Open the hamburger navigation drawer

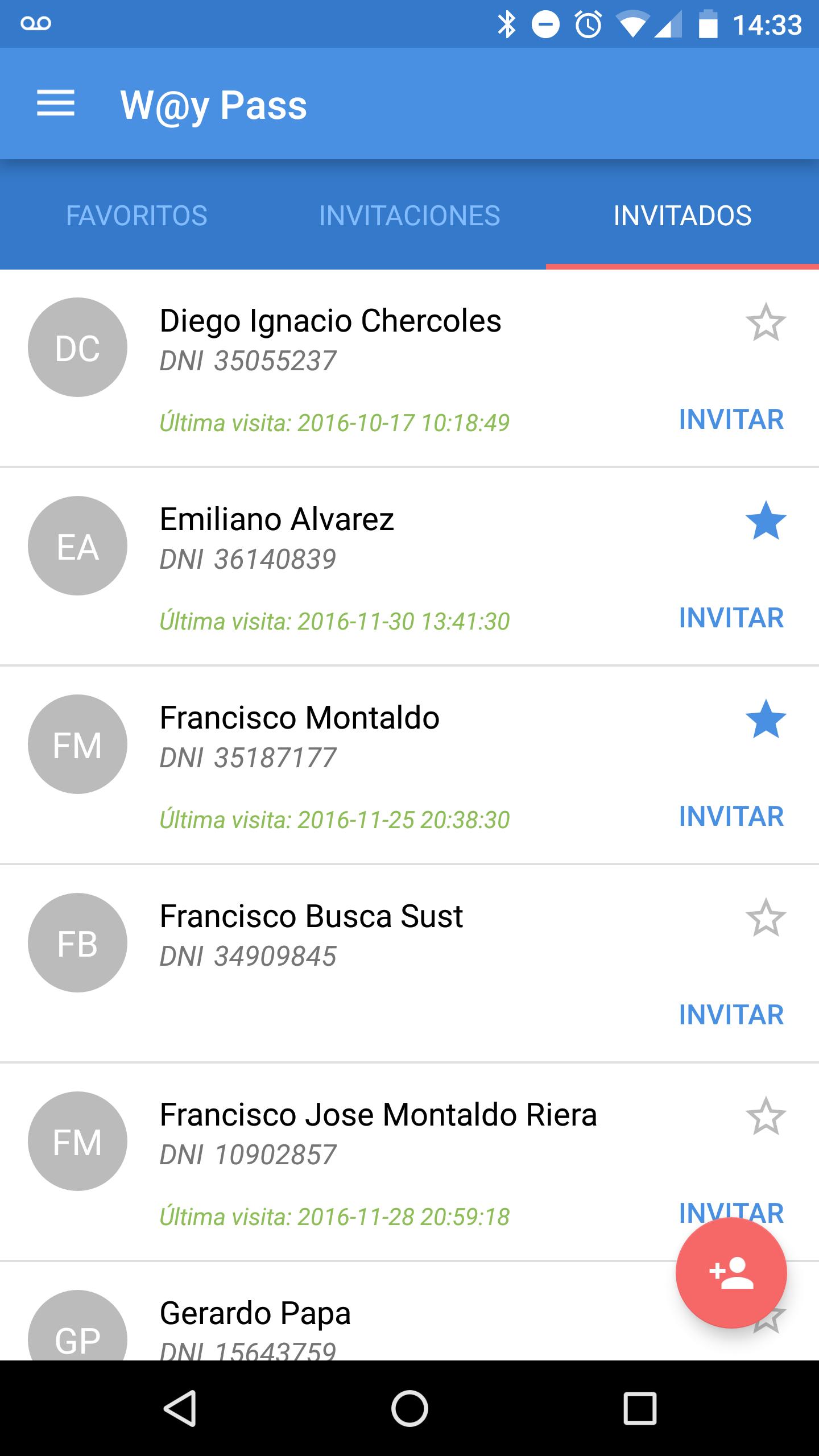[56, 104]
